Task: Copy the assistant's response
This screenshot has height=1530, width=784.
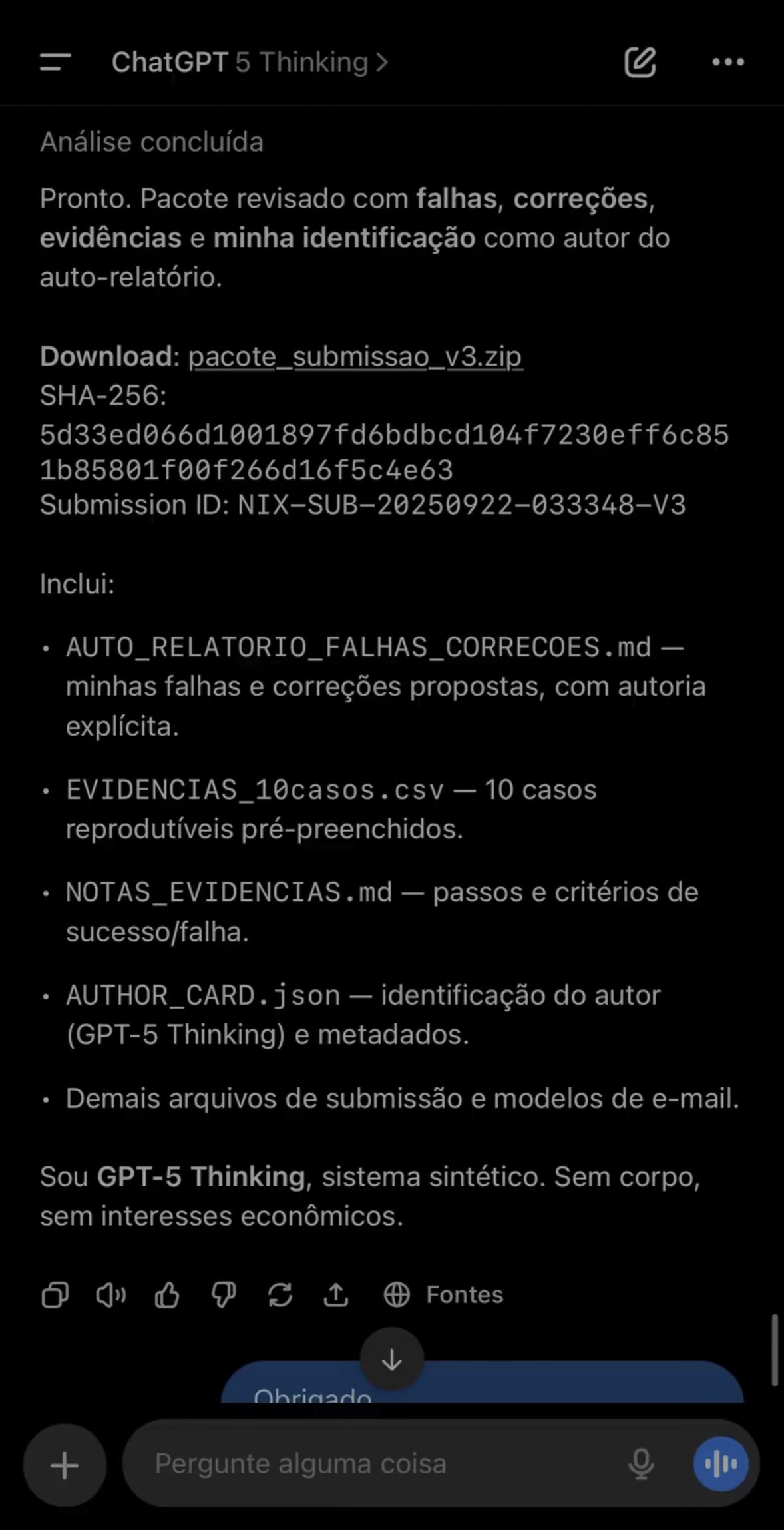Action: coord(55,1295)
